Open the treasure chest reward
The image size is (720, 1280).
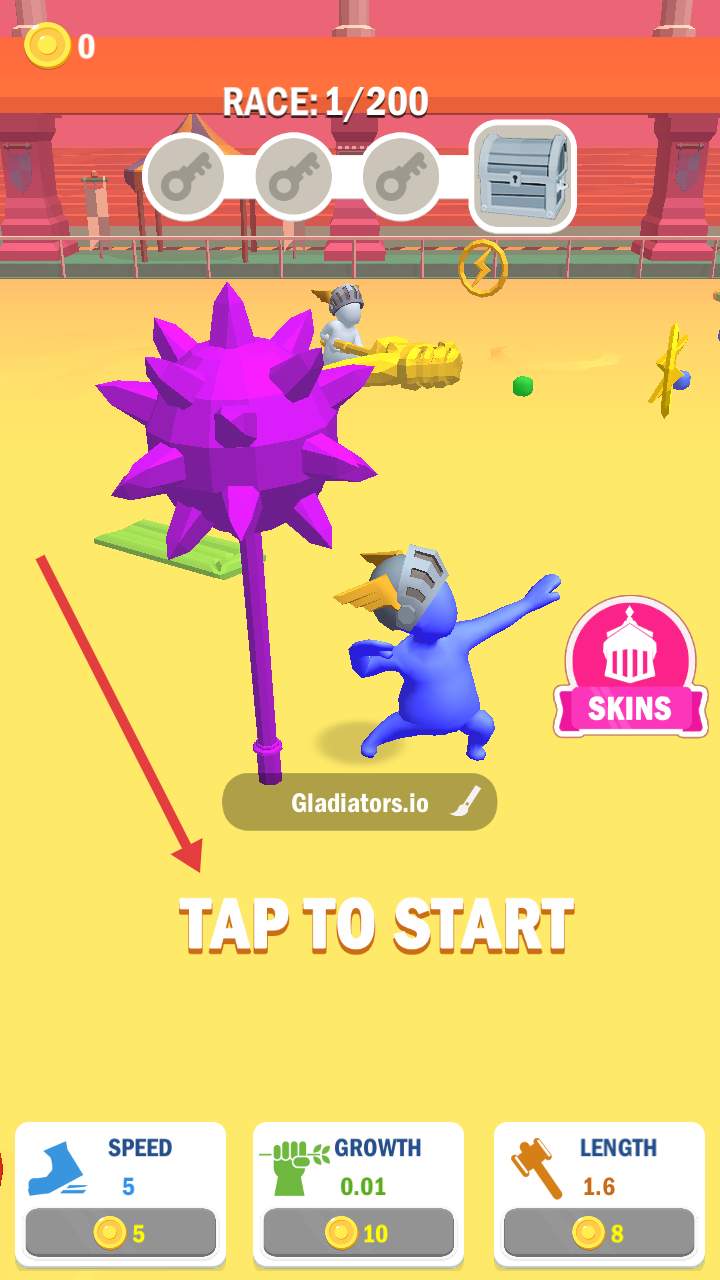coord(523,176)
